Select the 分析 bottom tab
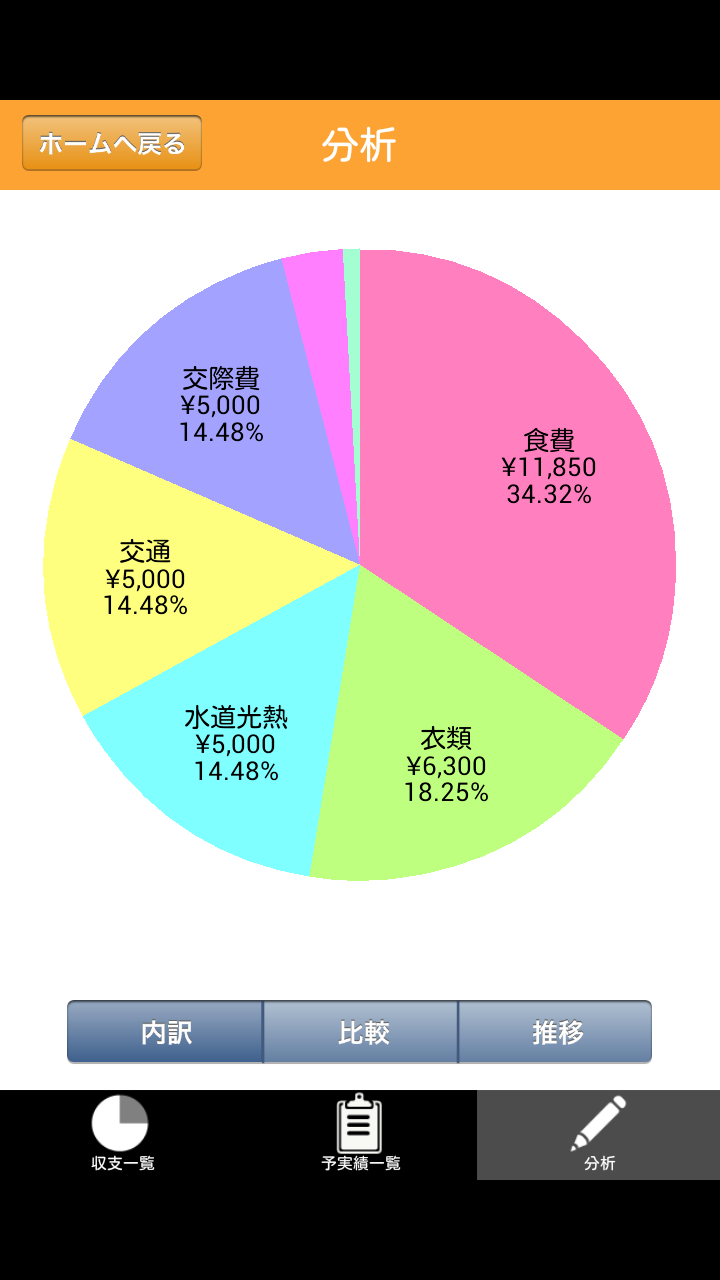 tap(598, 1134)
